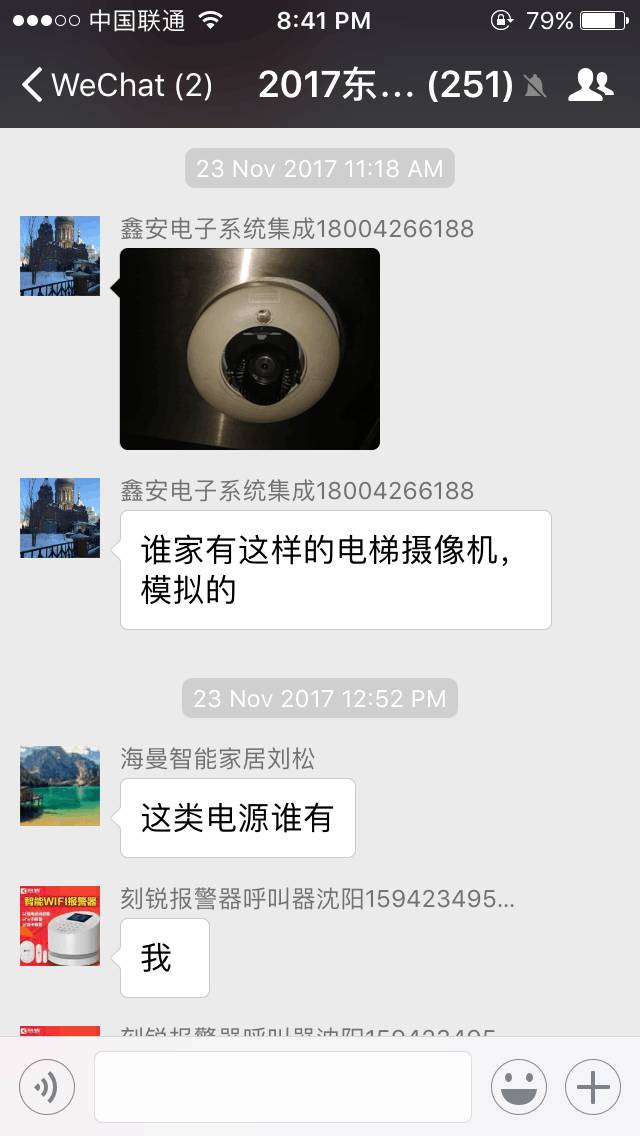Go back to the WeChat chat list
This screenshot has height=1136, width=640.
click(x=115, y=85)
